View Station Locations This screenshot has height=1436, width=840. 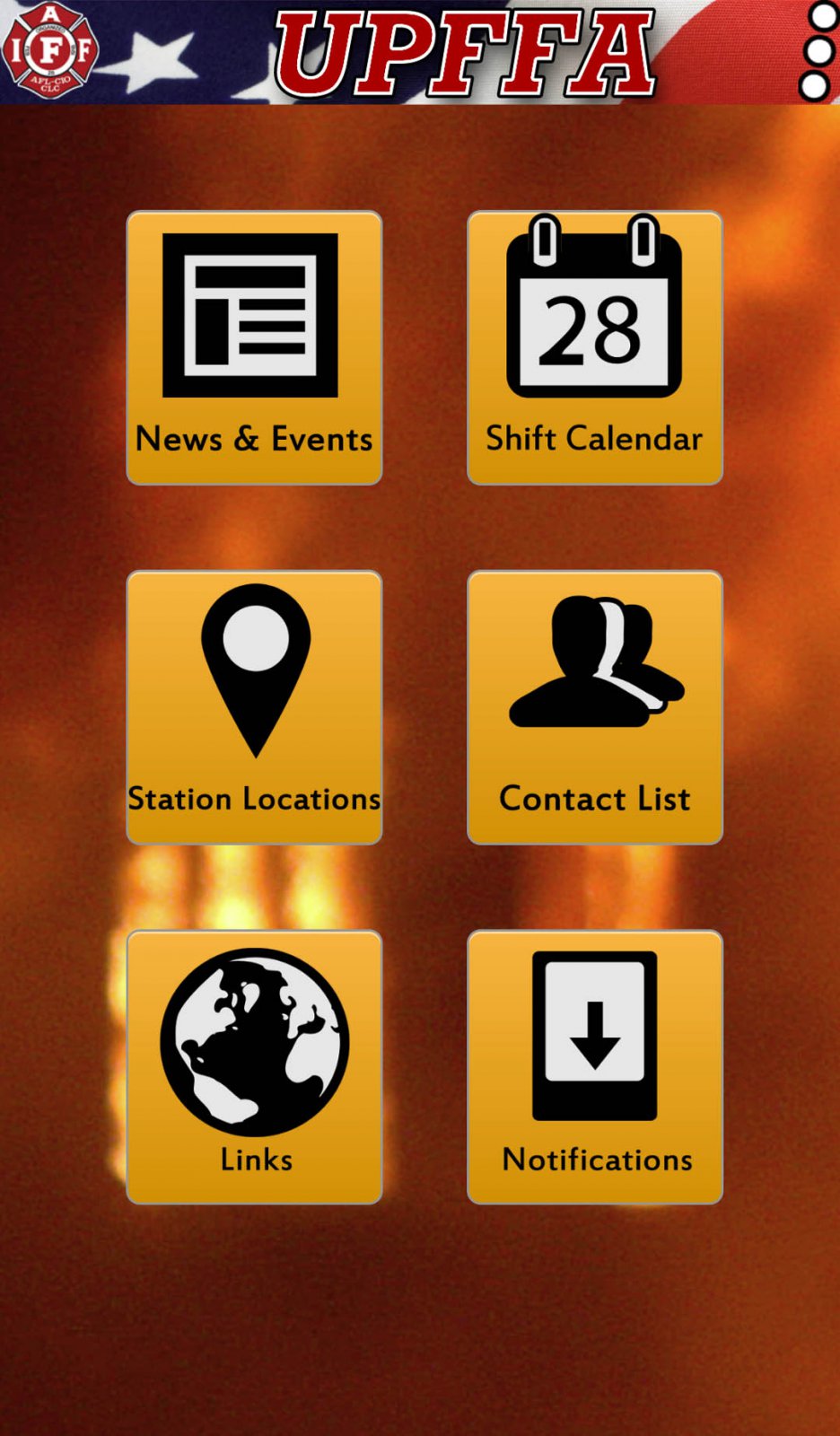254,707
